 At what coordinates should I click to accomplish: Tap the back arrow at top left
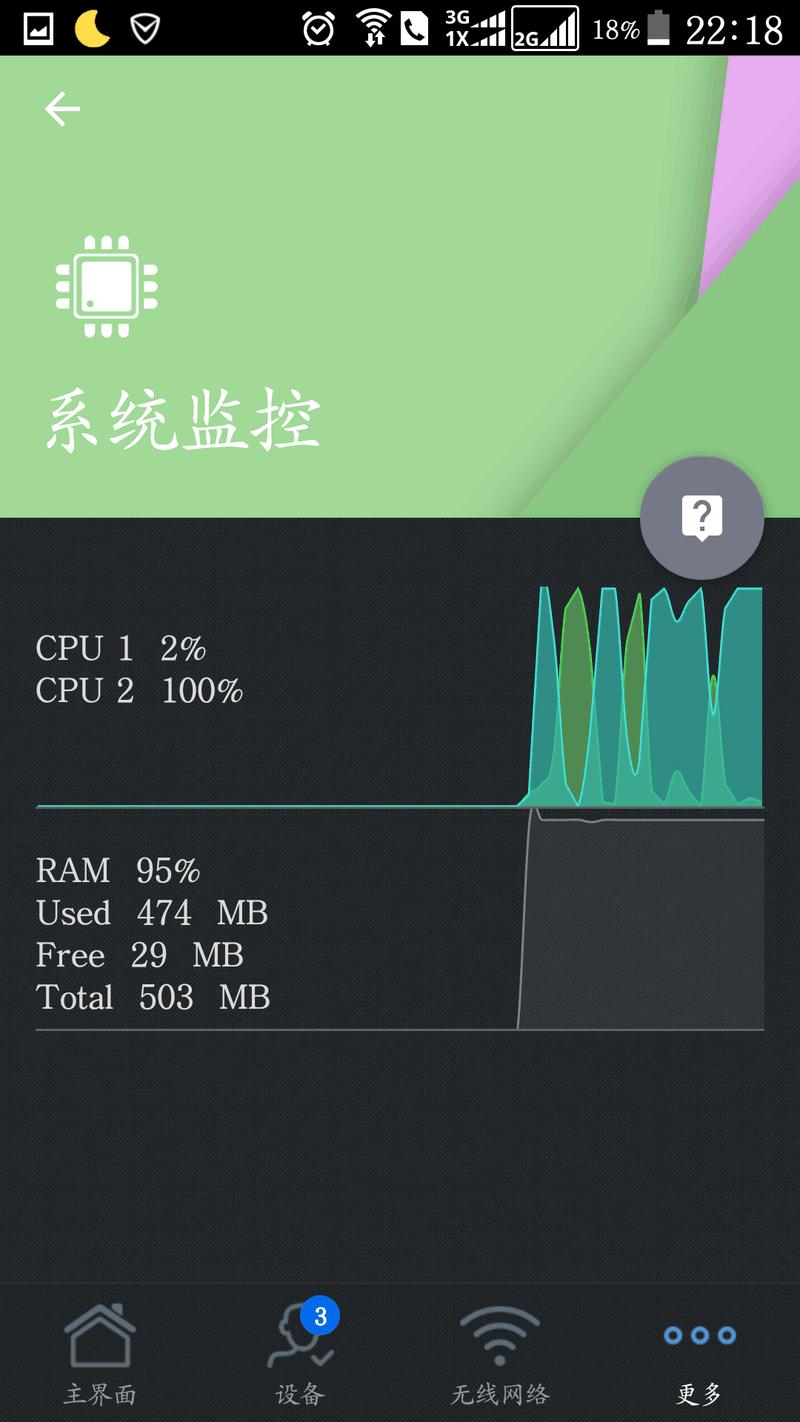click(62, 108)
